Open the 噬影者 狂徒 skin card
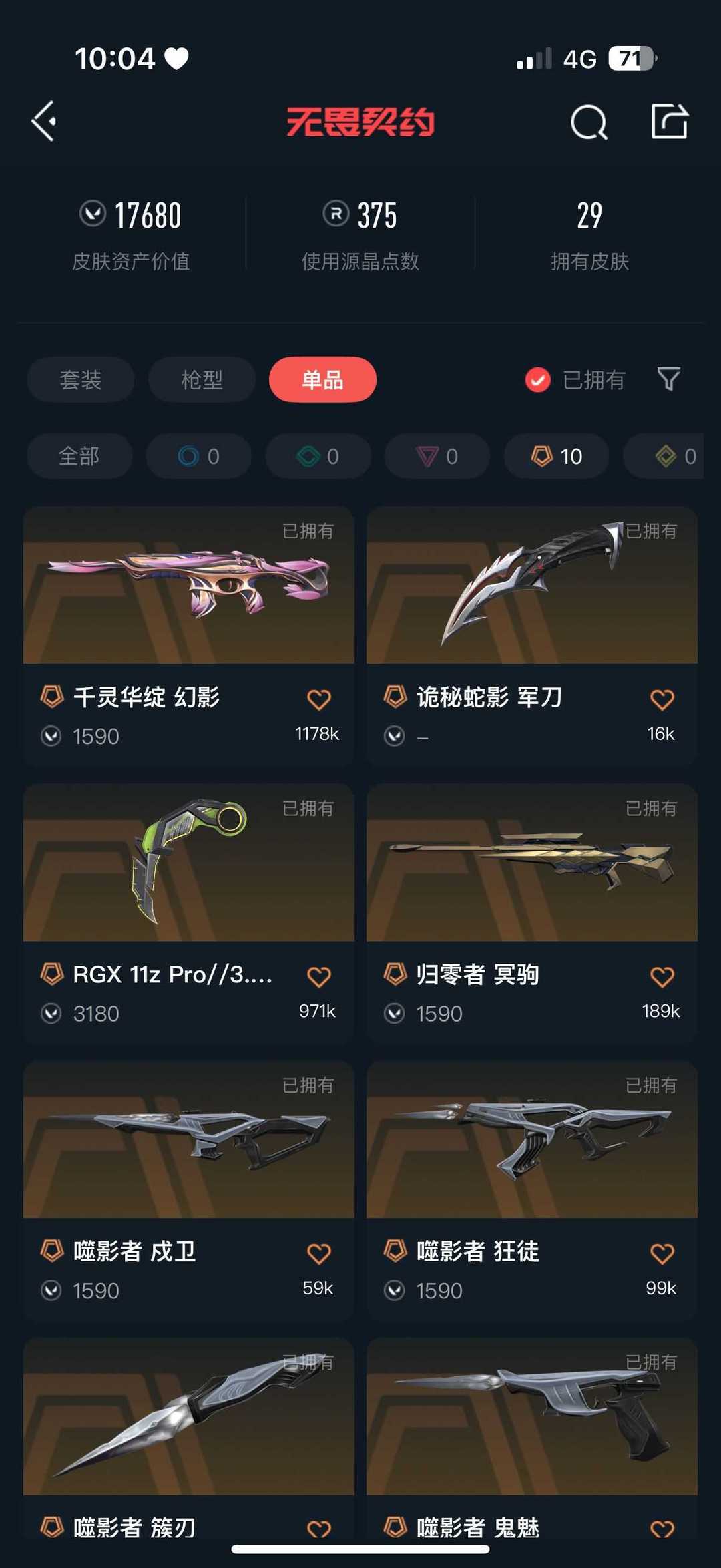The height and width of the screenshot is (1568, 721). pyautogui.click(x=532, y=1190)
